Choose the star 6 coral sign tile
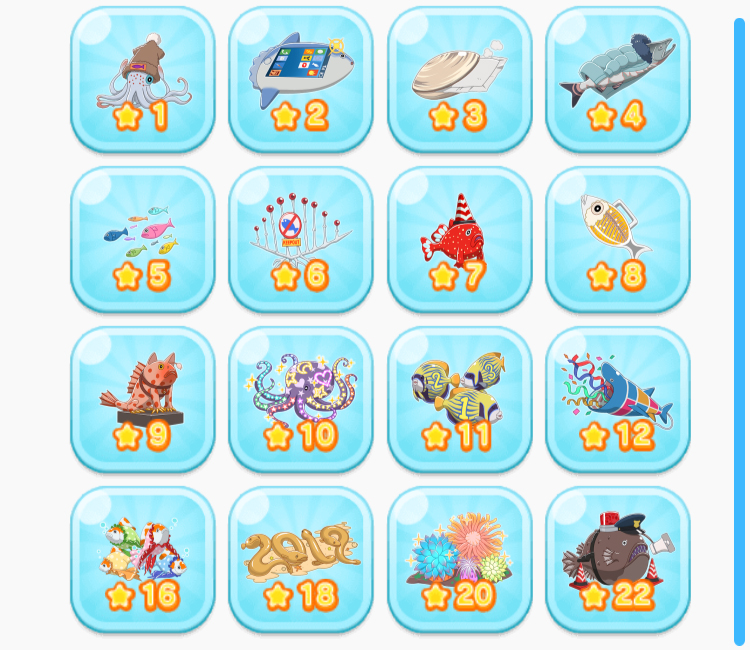750x650 pixels. coord(301,240)
